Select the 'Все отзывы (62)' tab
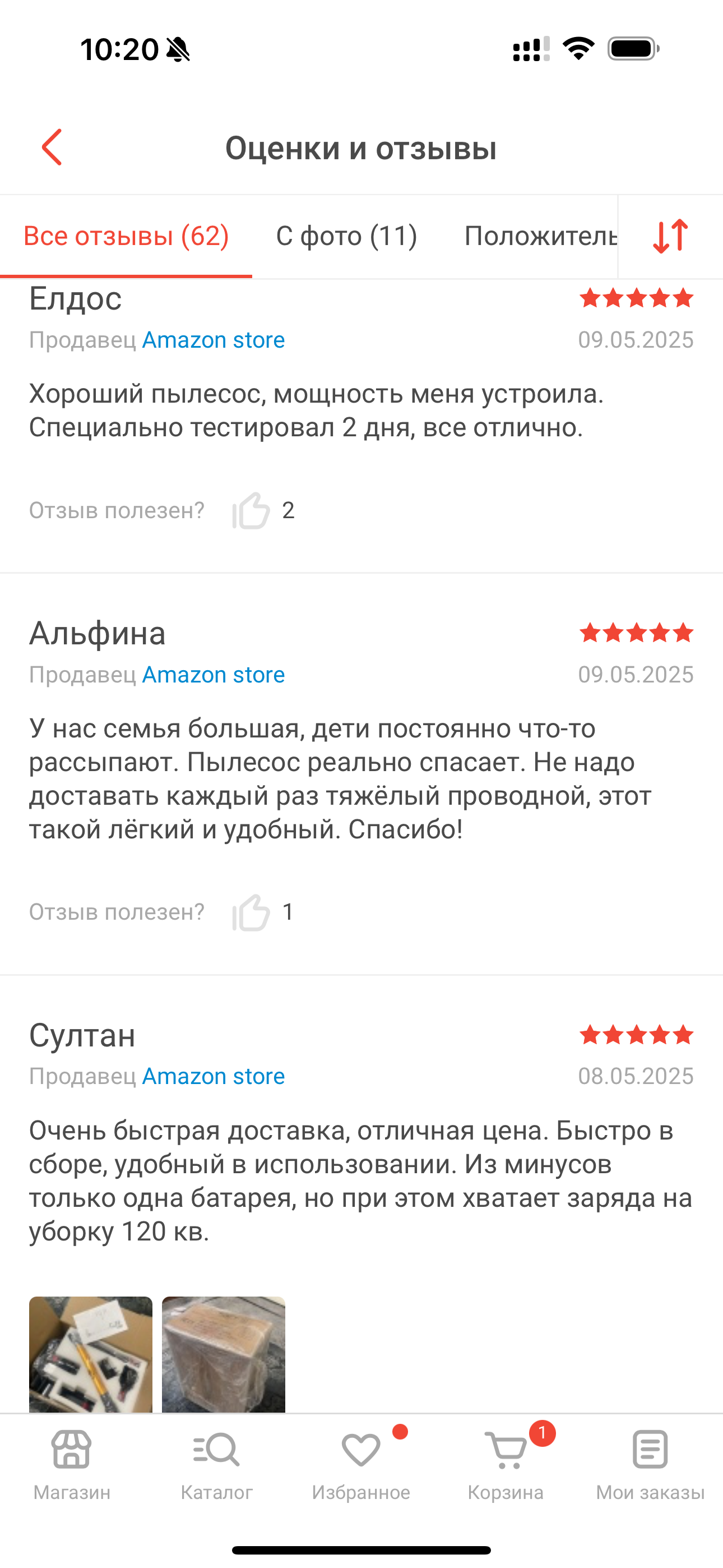This screenshot has width=723, height=1568. [126, 236]
